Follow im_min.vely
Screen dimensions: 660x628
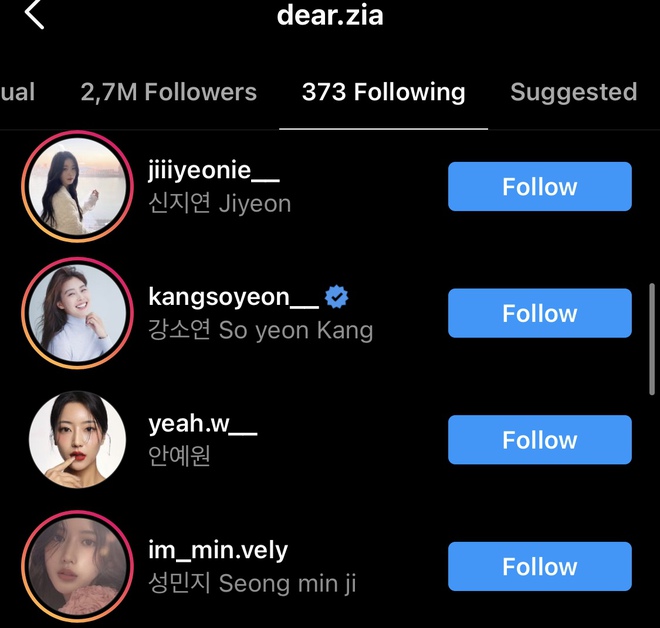coord(539,567)
